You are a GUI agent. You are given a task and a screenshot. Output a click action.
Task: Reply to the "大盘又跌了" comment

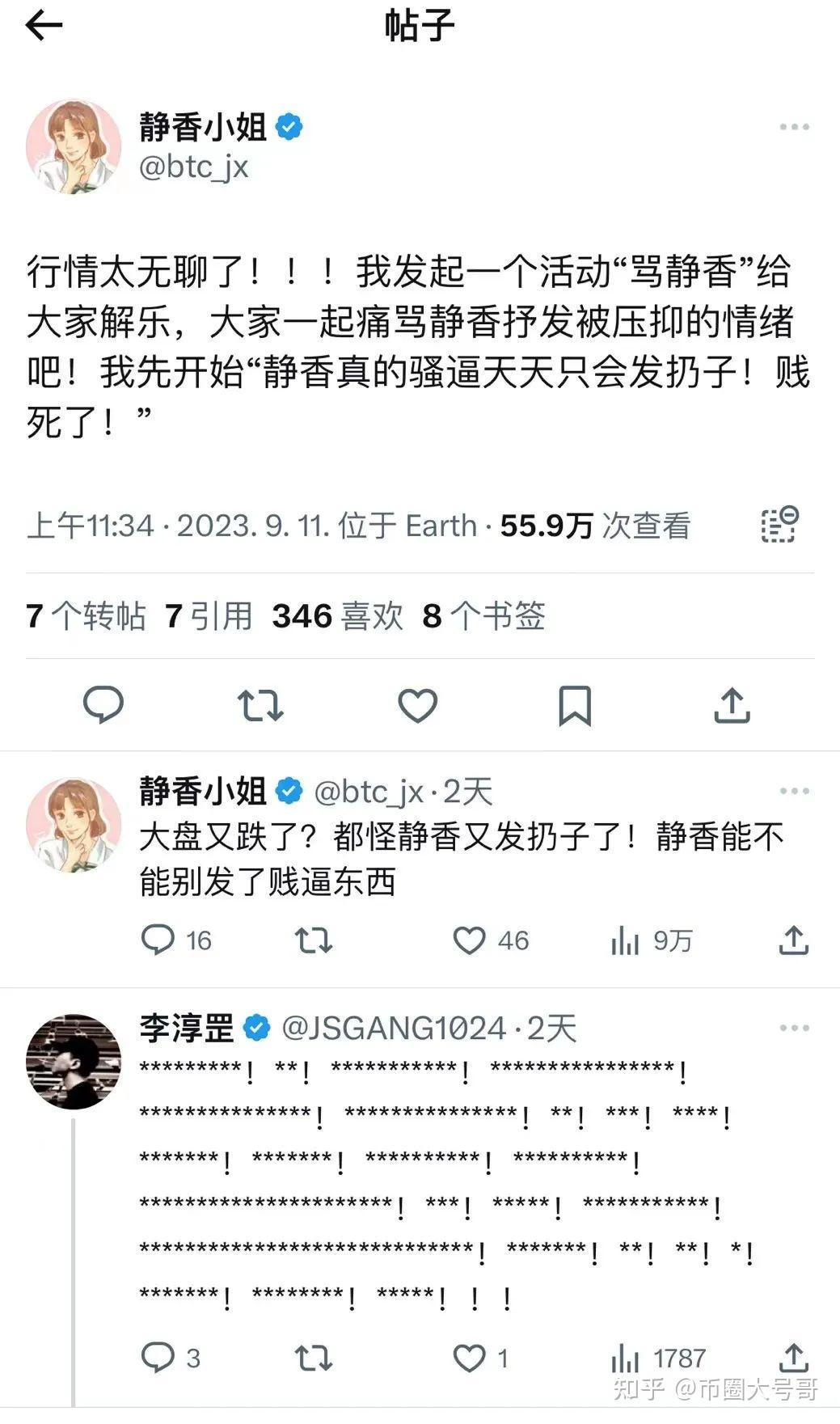click(x=158, y=940)
